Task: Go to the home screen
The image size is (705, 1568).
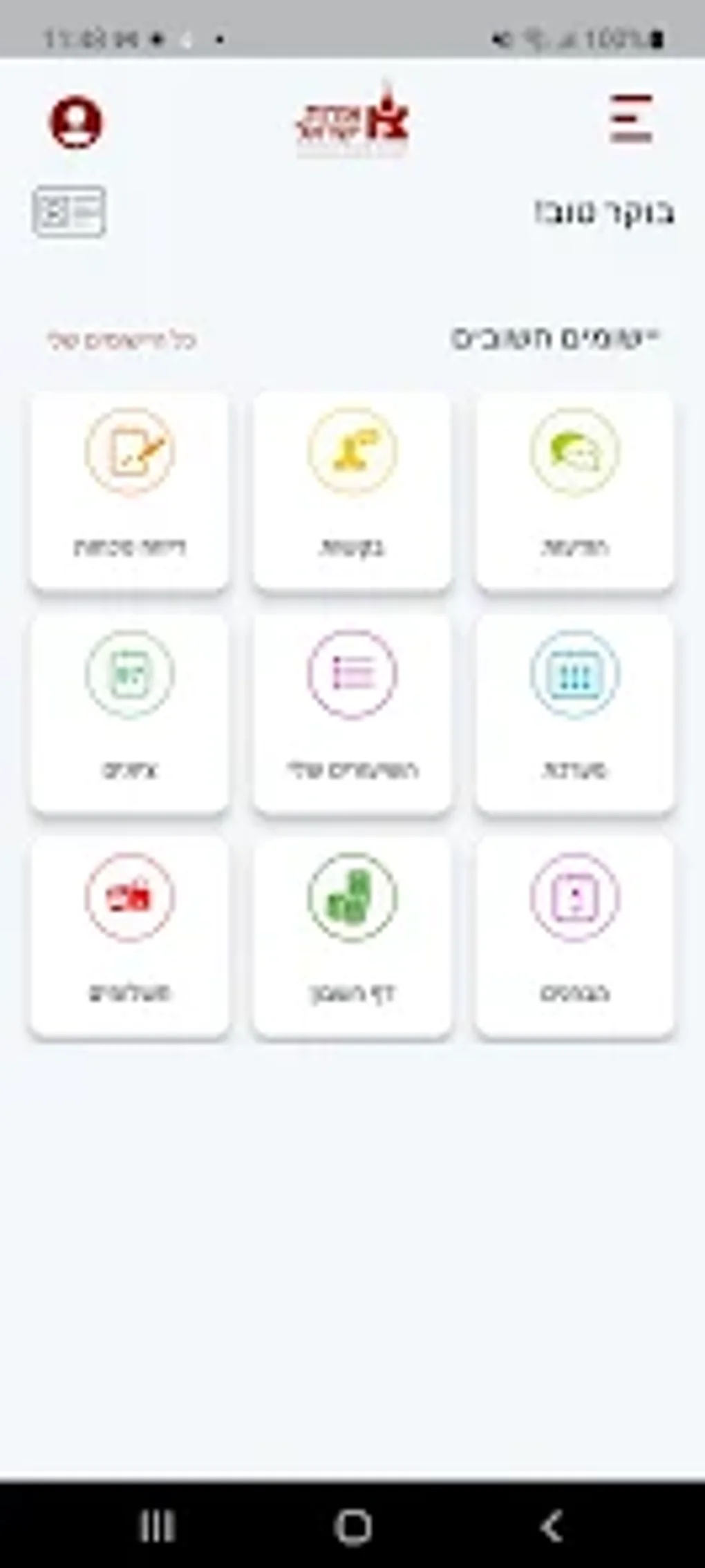Action: [353, 1526]
